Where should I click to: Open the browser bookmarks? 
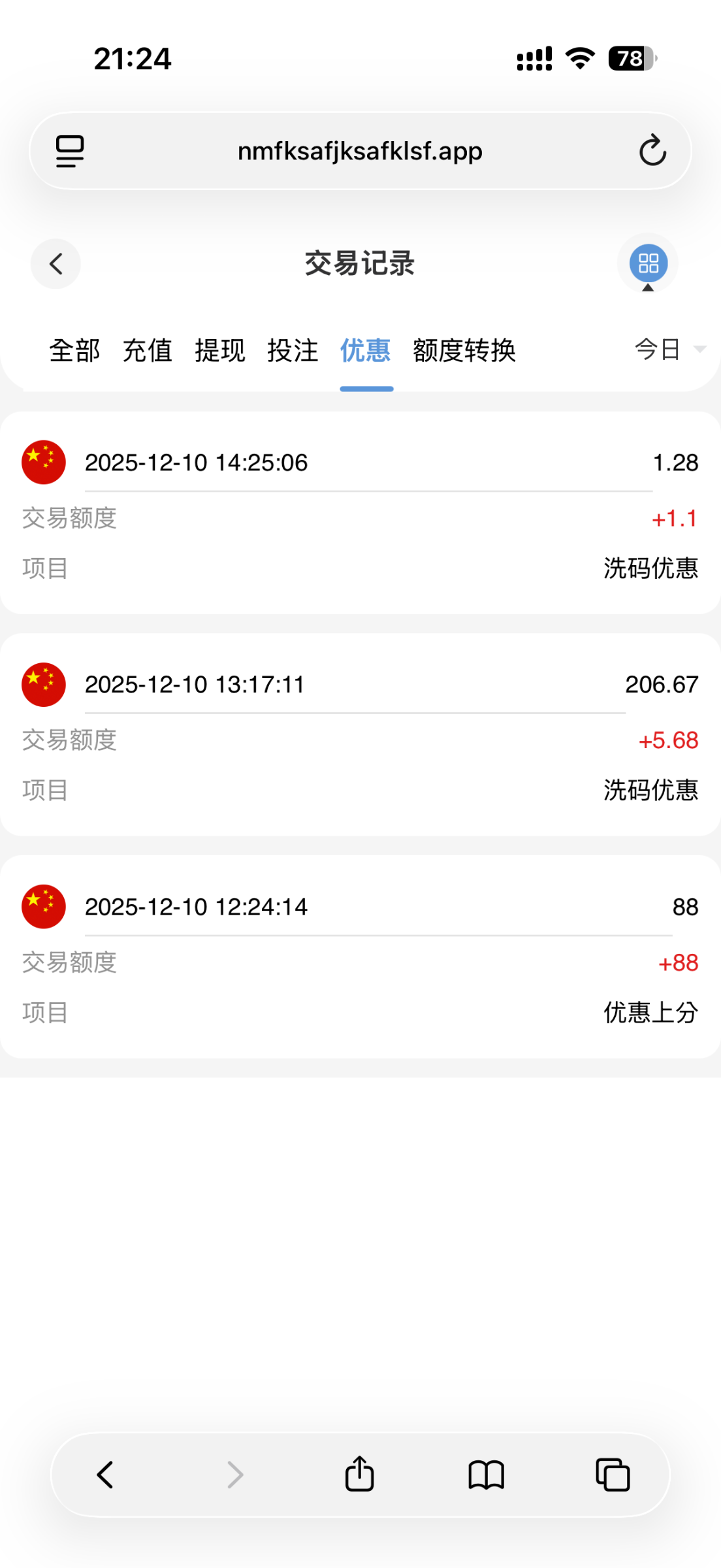(486, 1475)
